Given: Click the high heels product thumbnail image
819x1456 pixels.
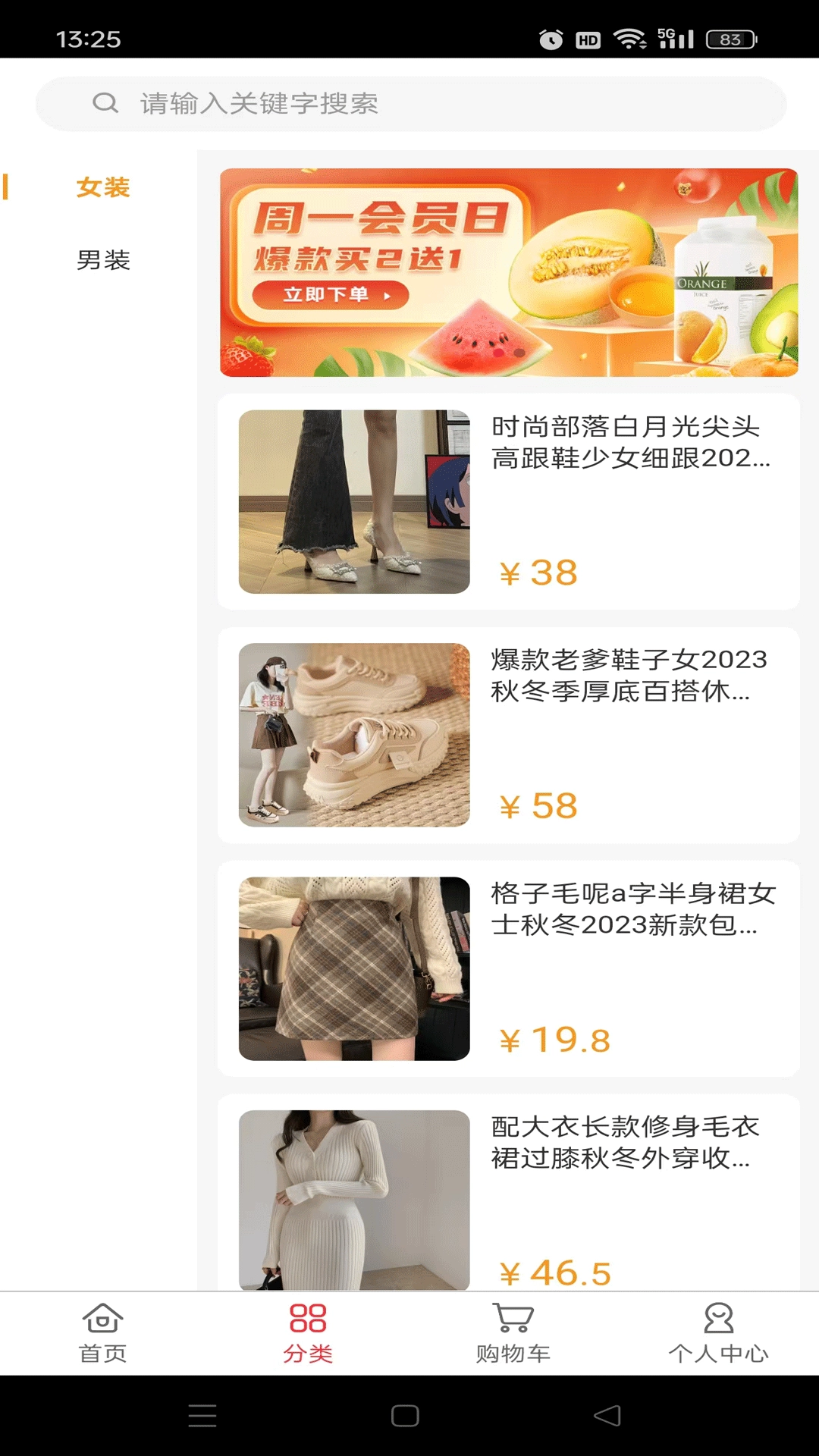Looking at the screenshot, I should tap(353, 501).
